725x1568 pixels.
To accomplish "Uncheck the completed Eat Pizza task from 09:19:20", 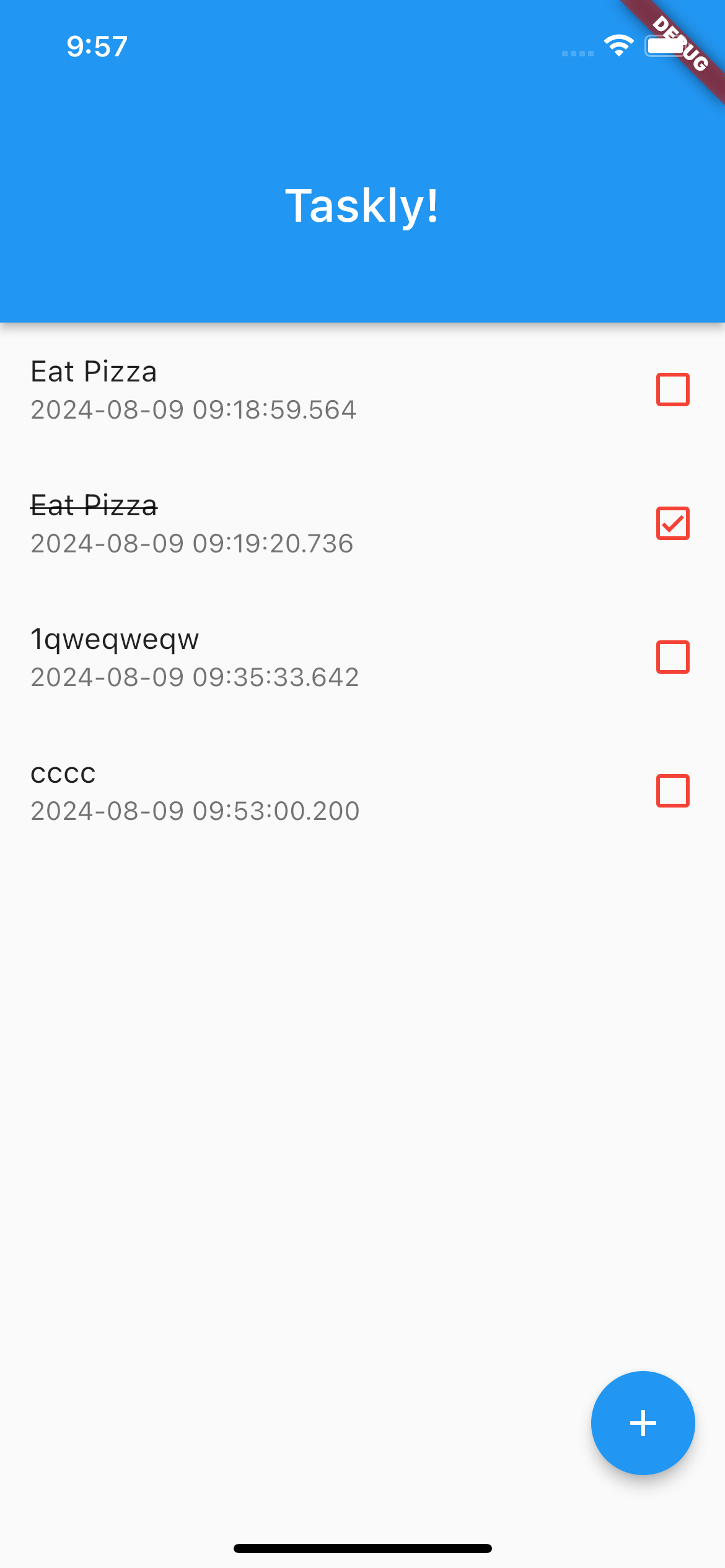I will point(672,523).
